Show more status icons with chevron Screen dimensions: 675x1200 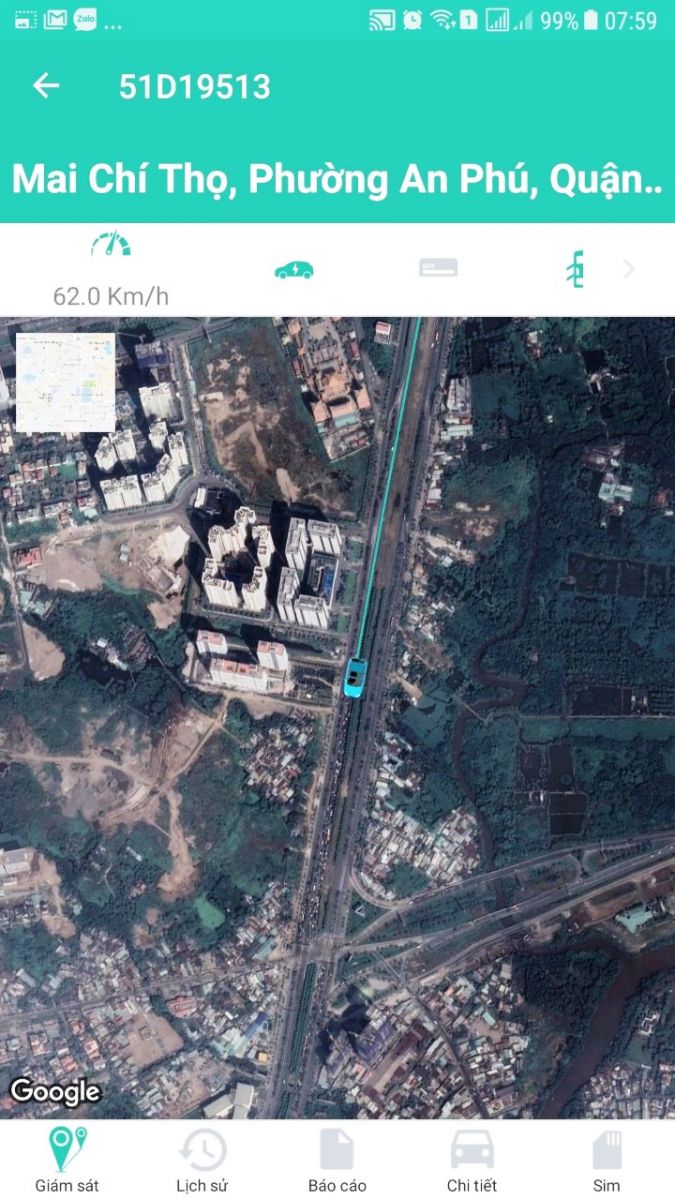point(629,268)
